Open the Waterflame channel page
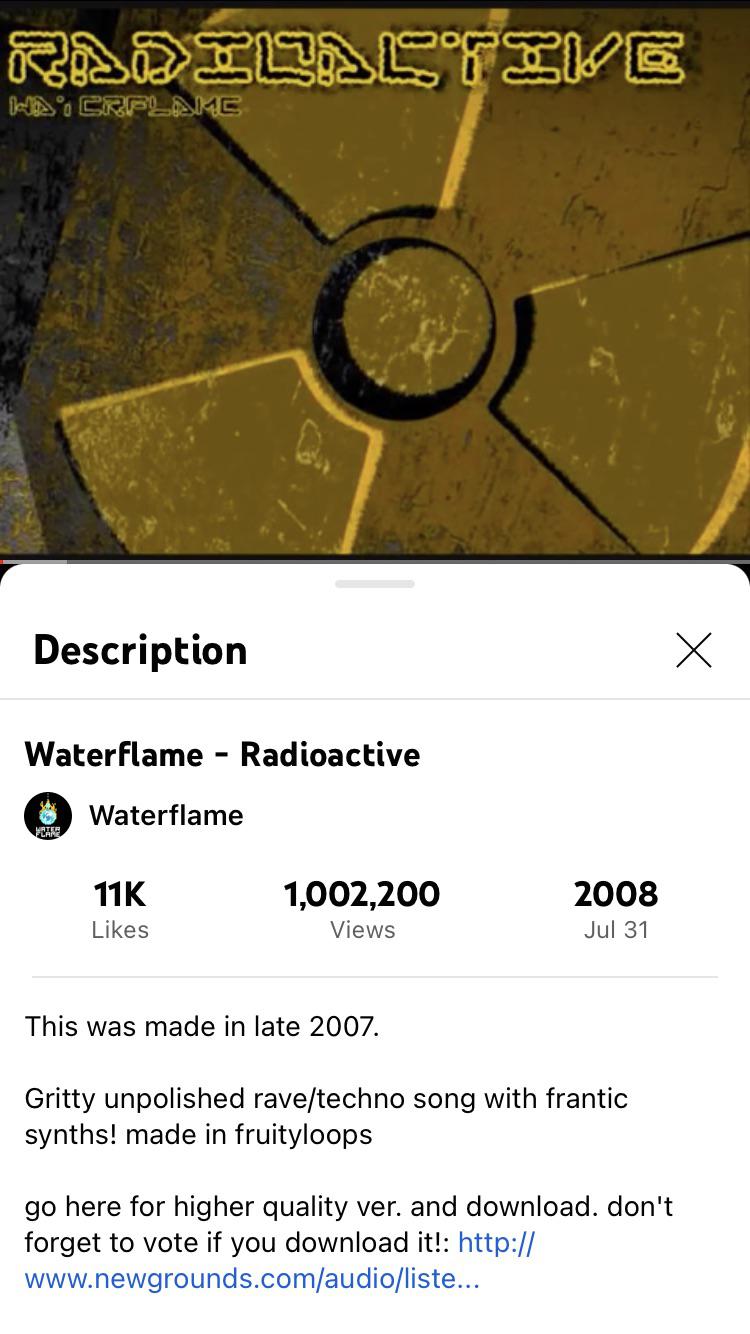The image size is (750, 1334). 165,815
